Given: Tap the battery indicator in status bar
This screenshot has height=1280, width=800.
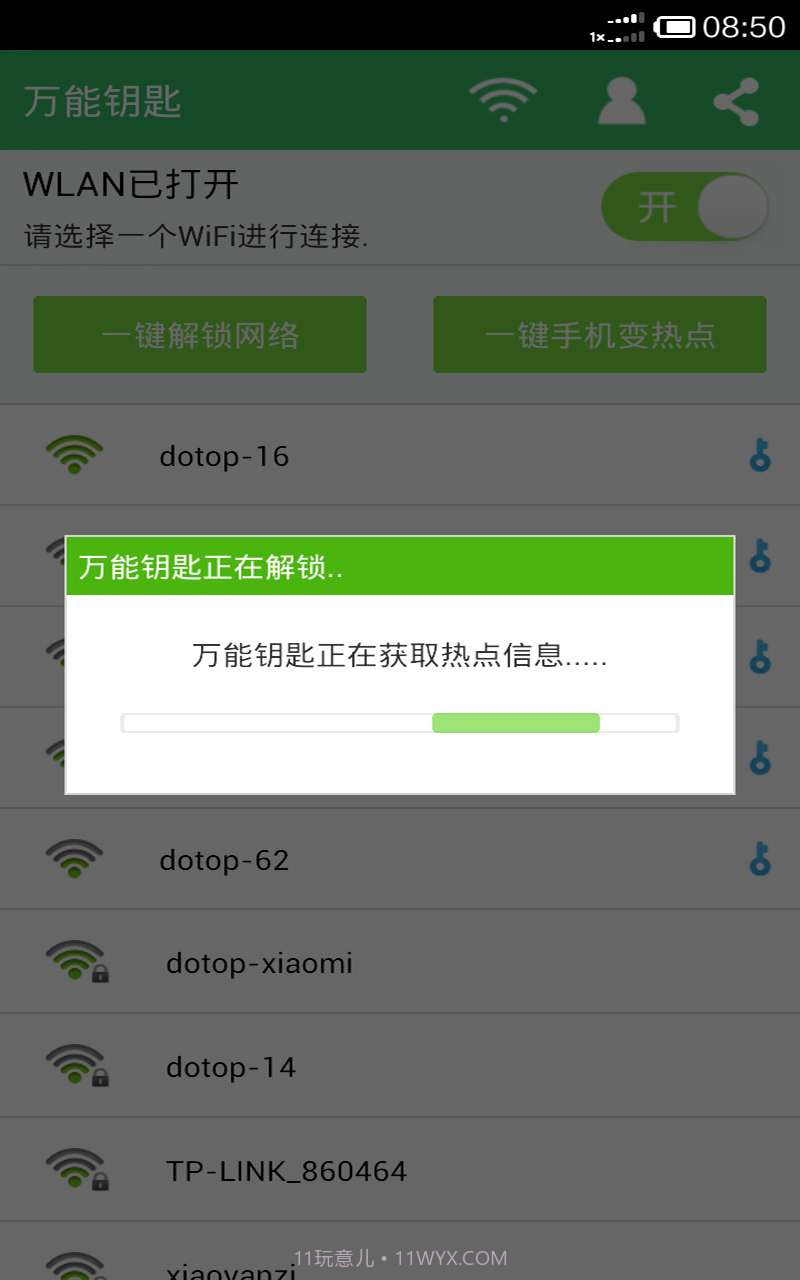Looking at the screenshot, I should [677, 26].
